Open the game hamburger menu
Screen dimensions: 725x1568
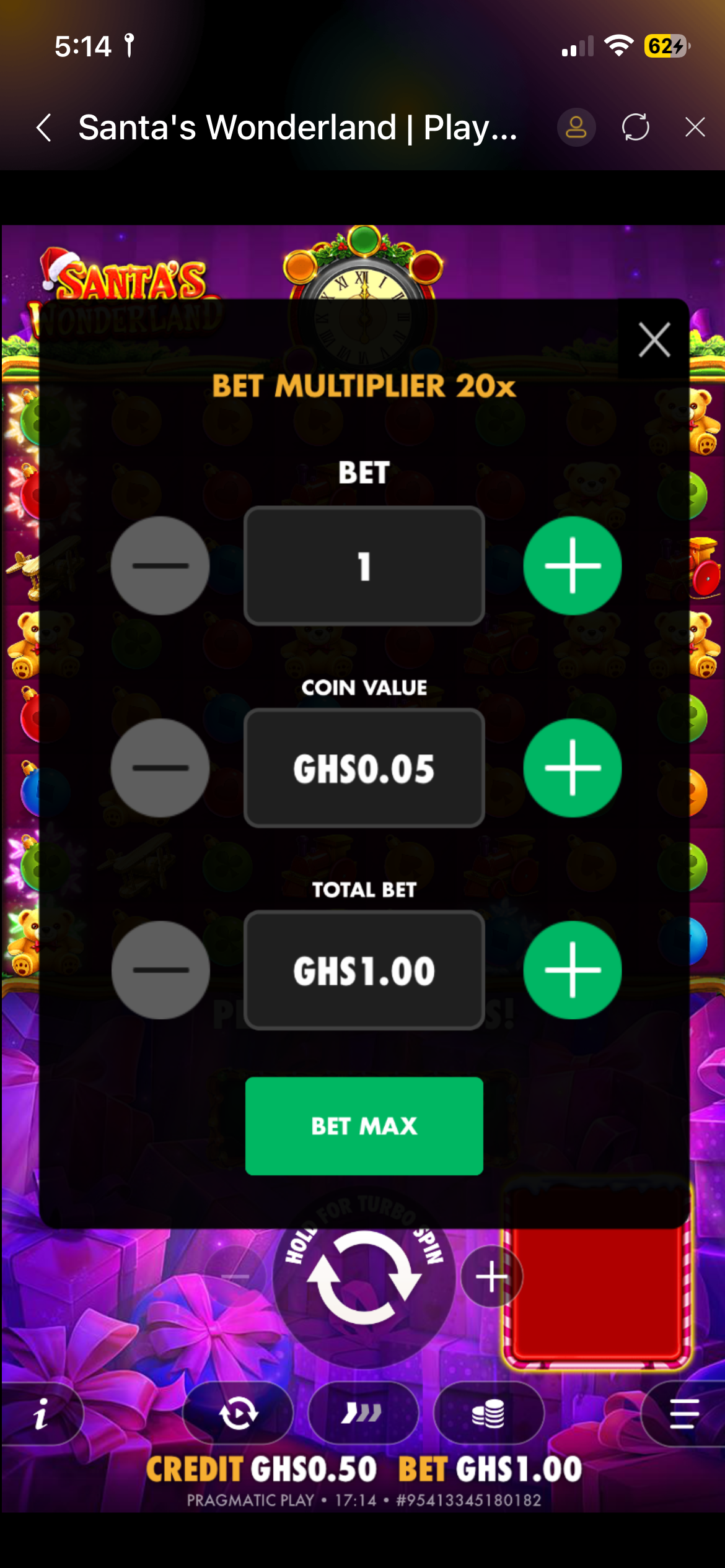point(684,1414)
